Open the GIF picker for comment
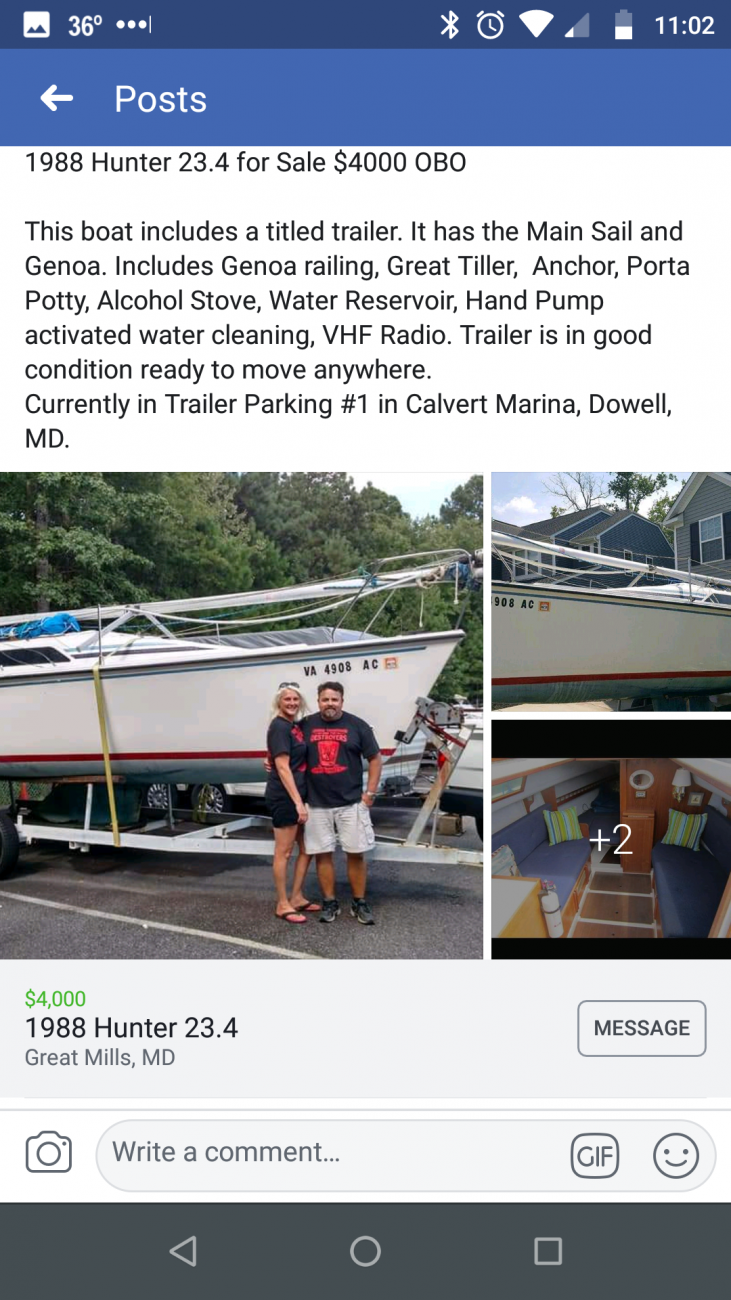The height and width of the screenshot is (1300, 731). point(594,1156)
